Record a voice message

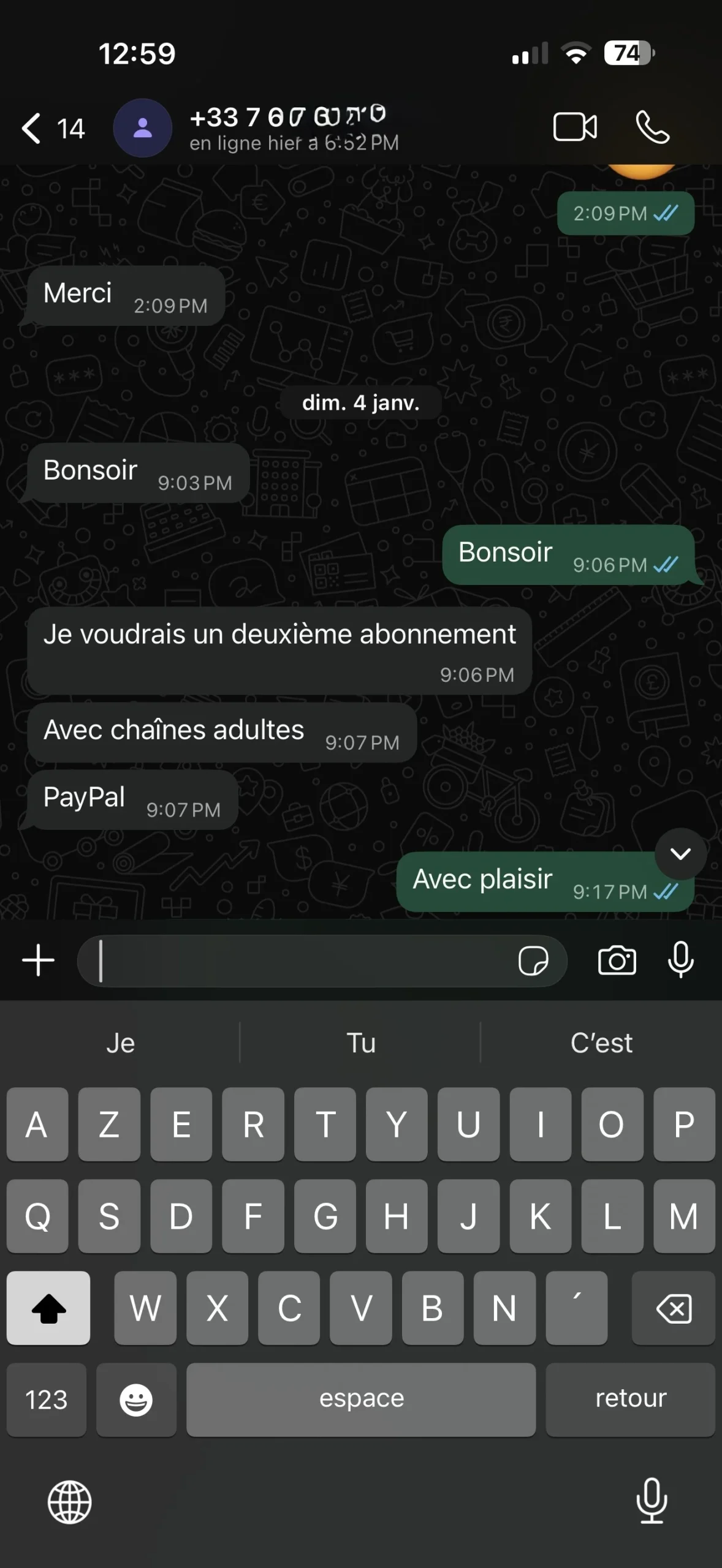[x=681, y=960]
